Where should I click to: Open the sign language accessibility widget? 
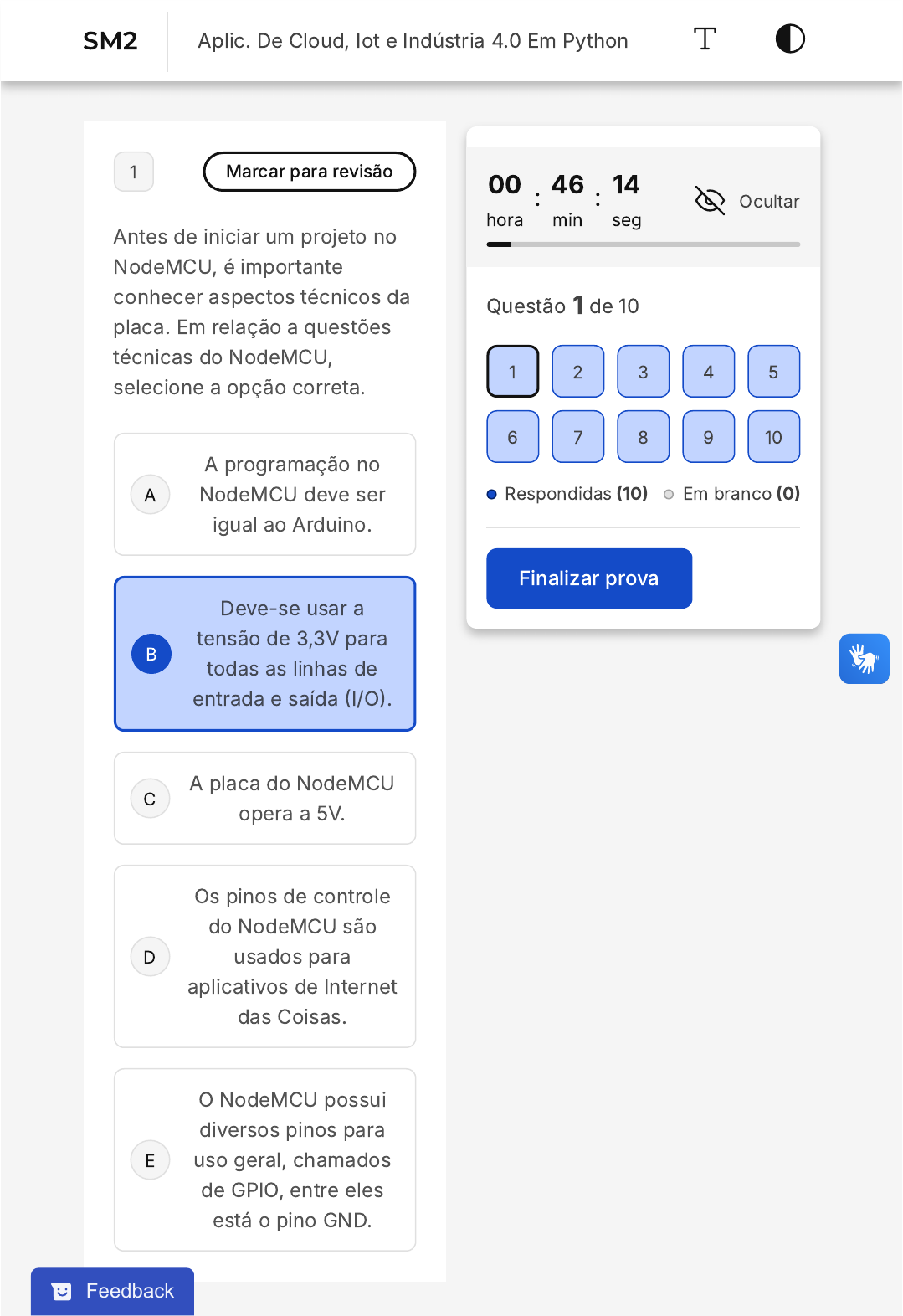[864, 659]
